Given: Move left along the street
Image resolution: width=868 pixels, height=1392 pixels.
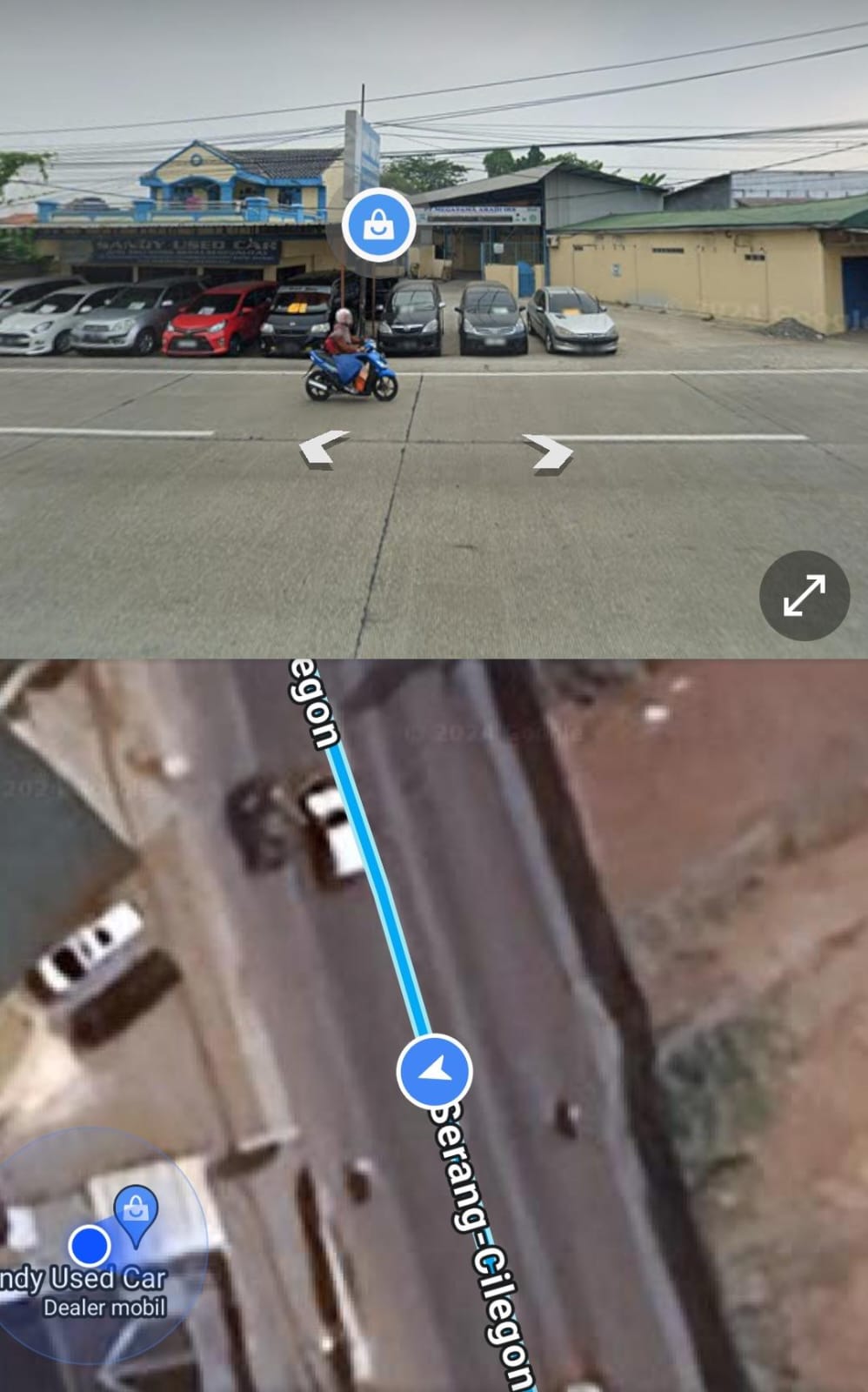Looking at the screenshot, I should coord(324,450).
